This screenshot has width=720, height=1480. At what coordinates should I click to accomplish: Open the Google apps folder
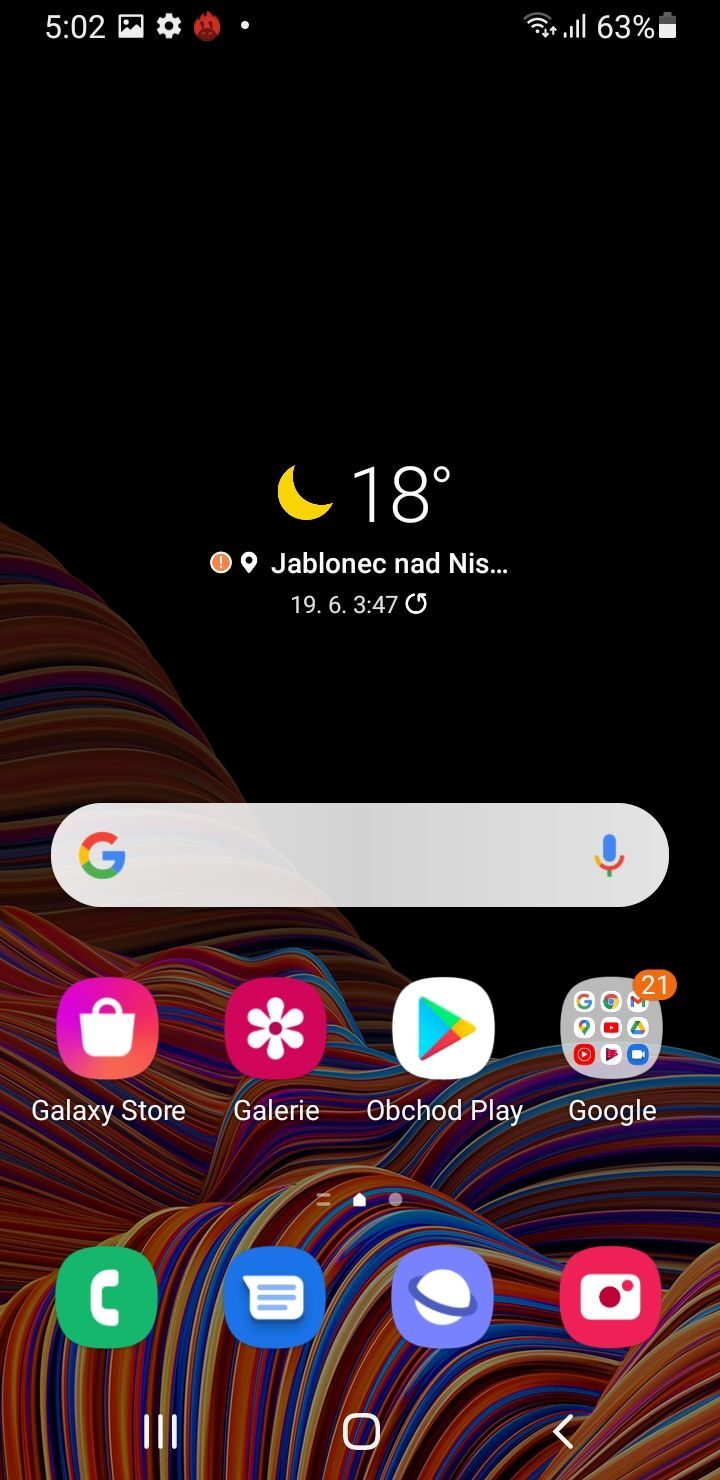point(611,1029)
